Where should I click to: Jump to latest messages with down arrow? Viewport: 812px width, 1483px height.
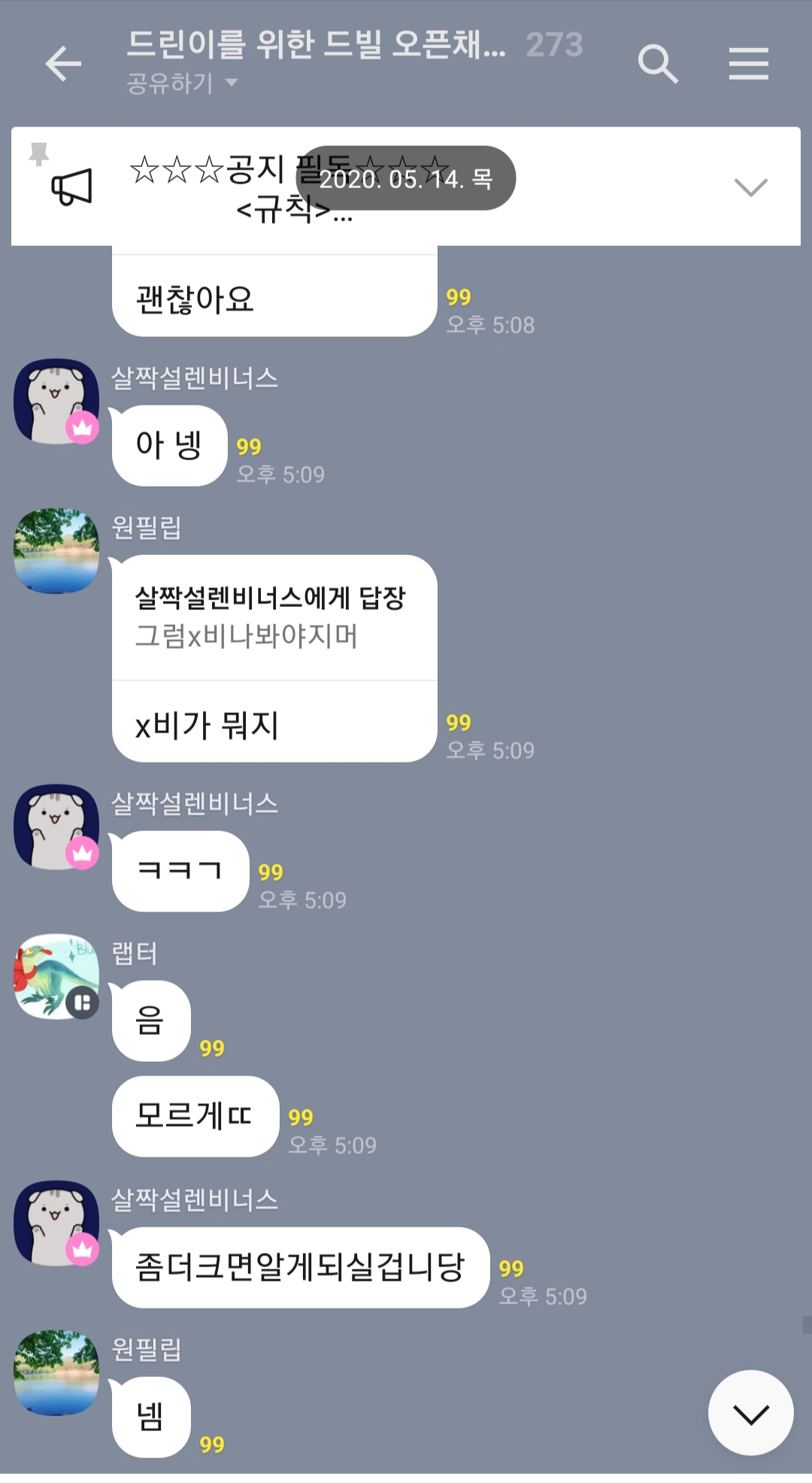(751, 1413)
